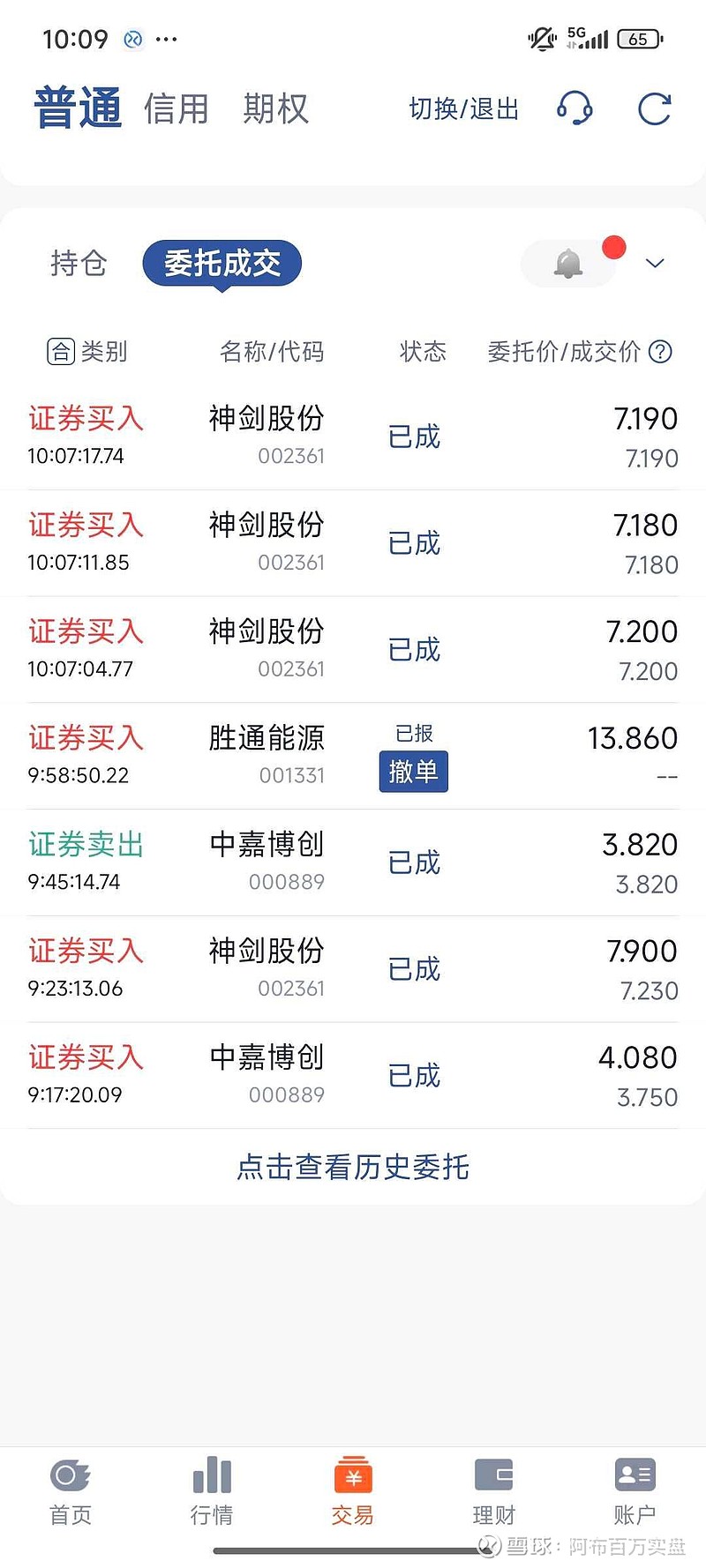The width and height of the screenshot is (706, 1568).
Task: Tap 切换/退出 to switch account
Action: click(463, 109)
